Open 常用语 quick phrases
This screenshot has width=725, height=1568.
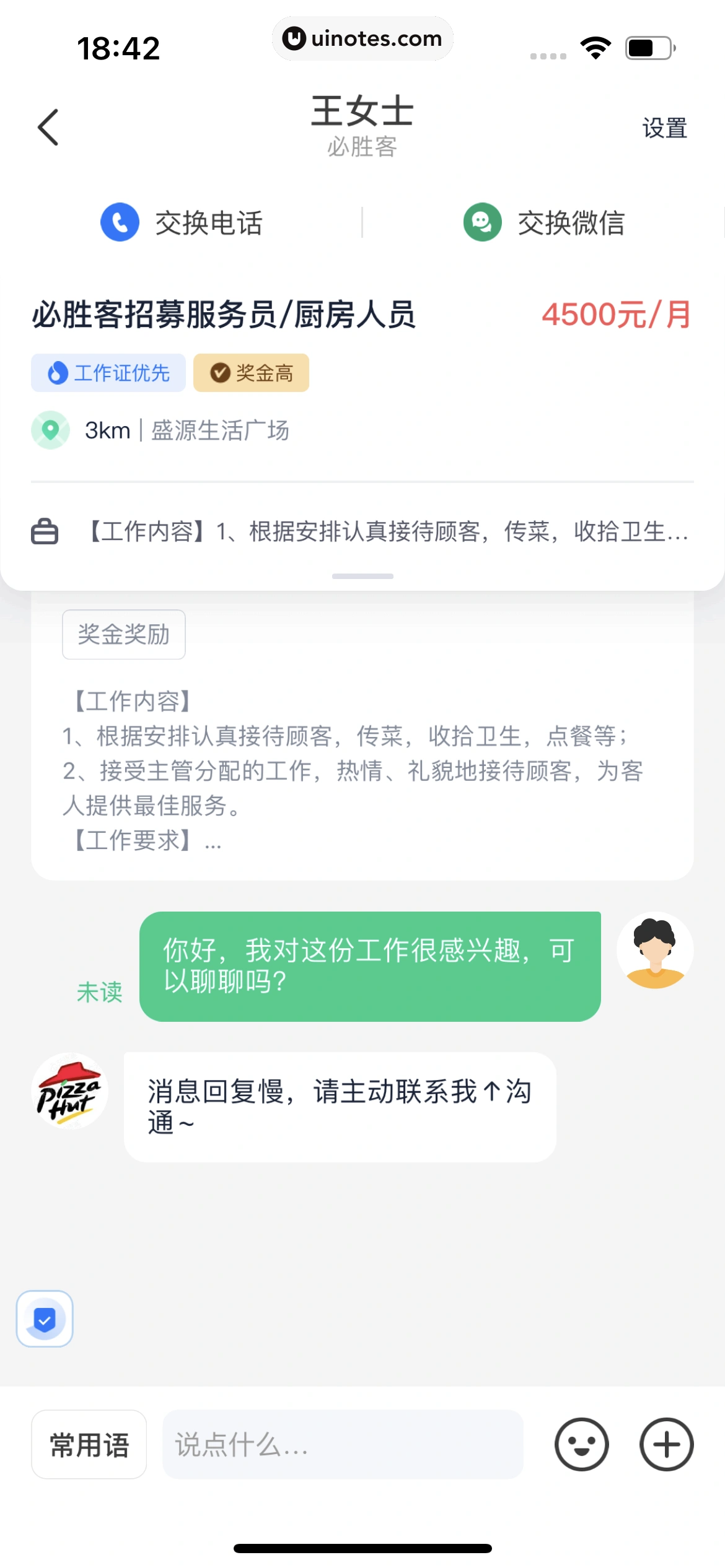89,1445
